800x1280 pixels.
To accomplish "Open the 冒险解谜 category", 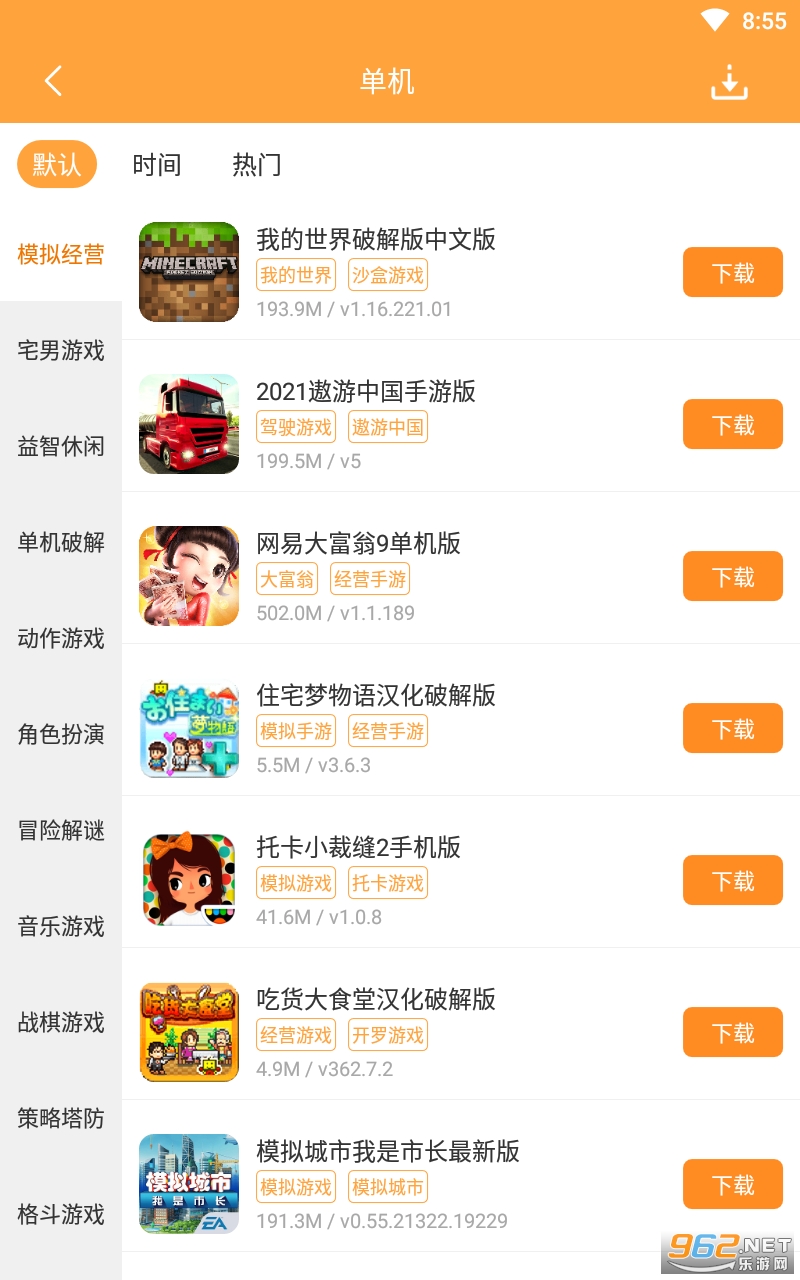I will (x=61, y=831).
